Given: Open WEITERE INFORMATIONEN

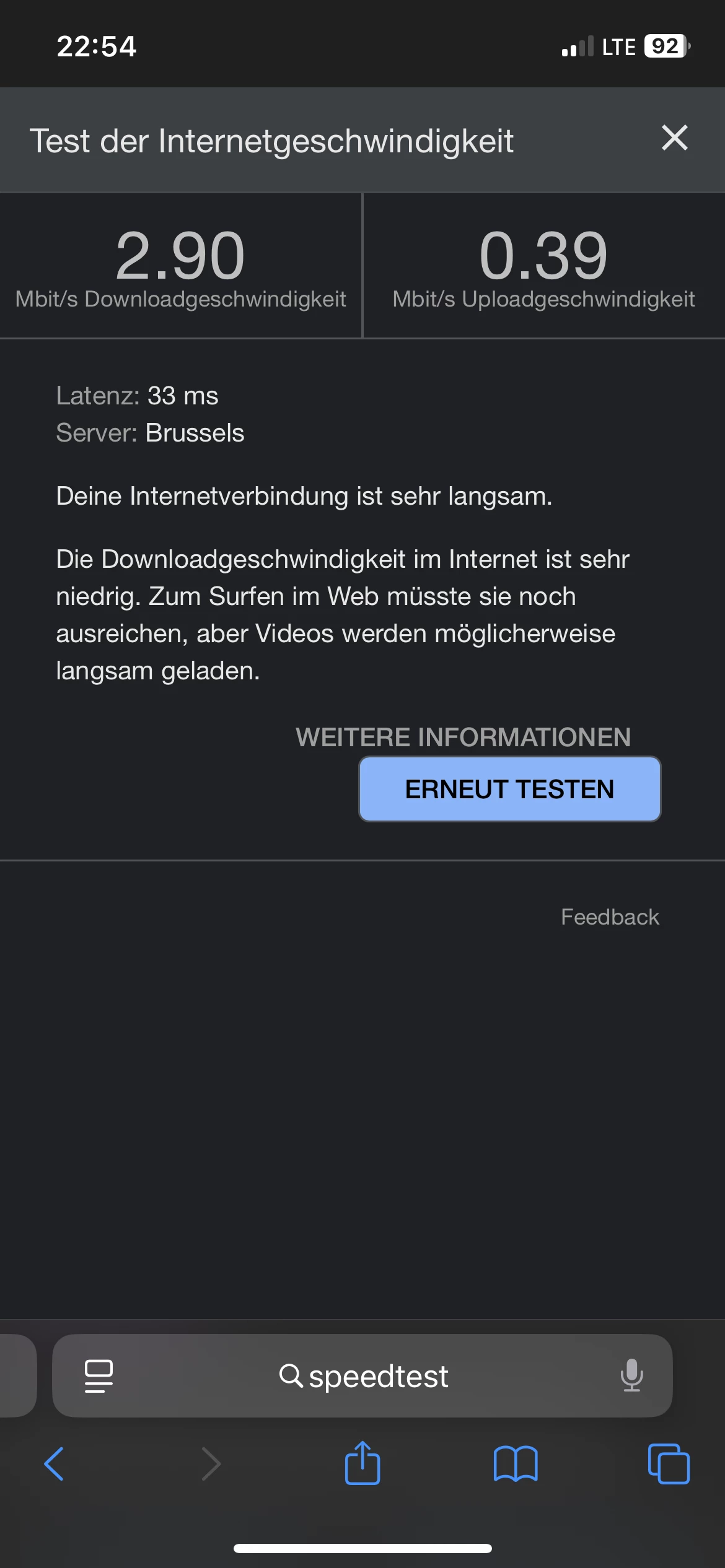Looking at the screenshot, I should click(463, 737).
